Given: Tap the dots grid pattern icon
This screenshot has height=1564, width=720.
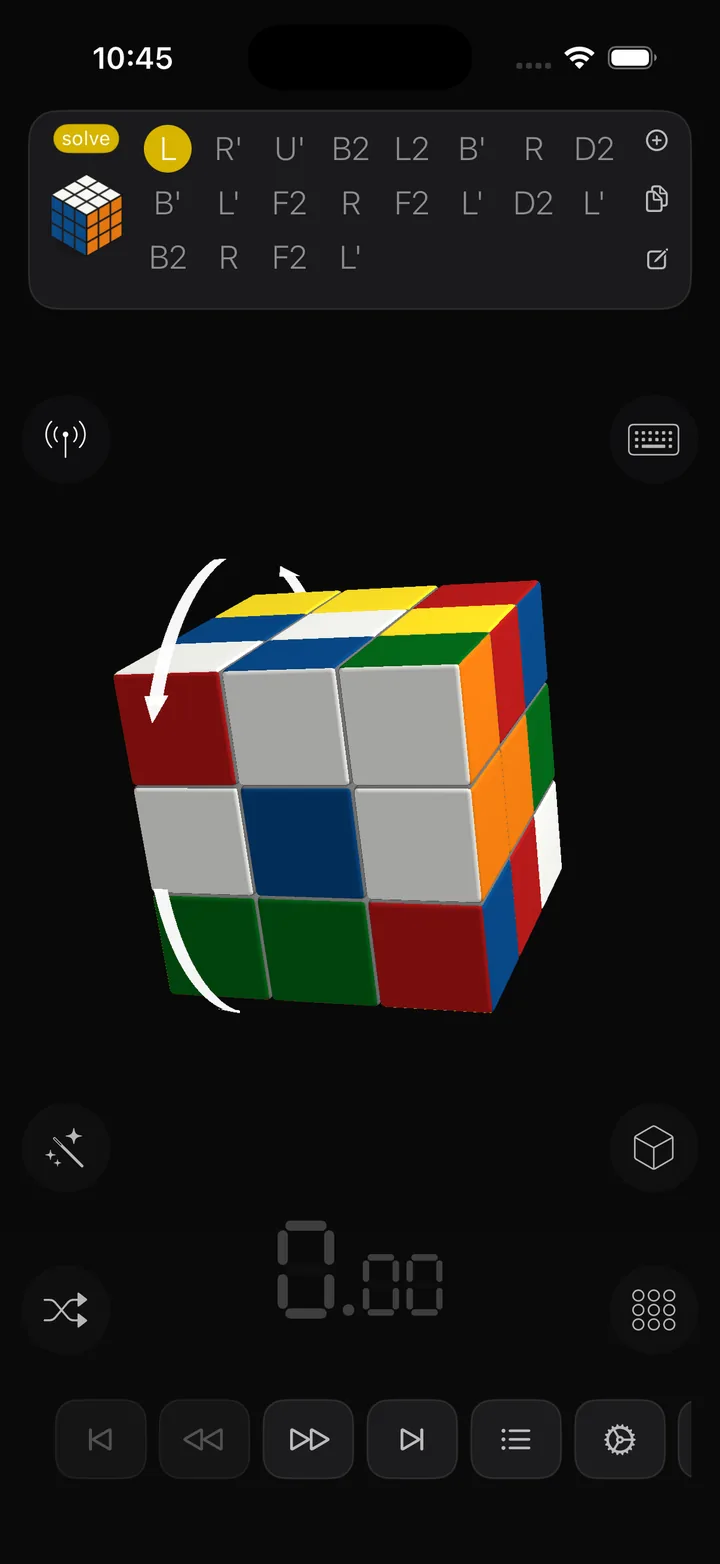Looking at the screenshot, I should pyautogui.click(x=654, y=1310).
